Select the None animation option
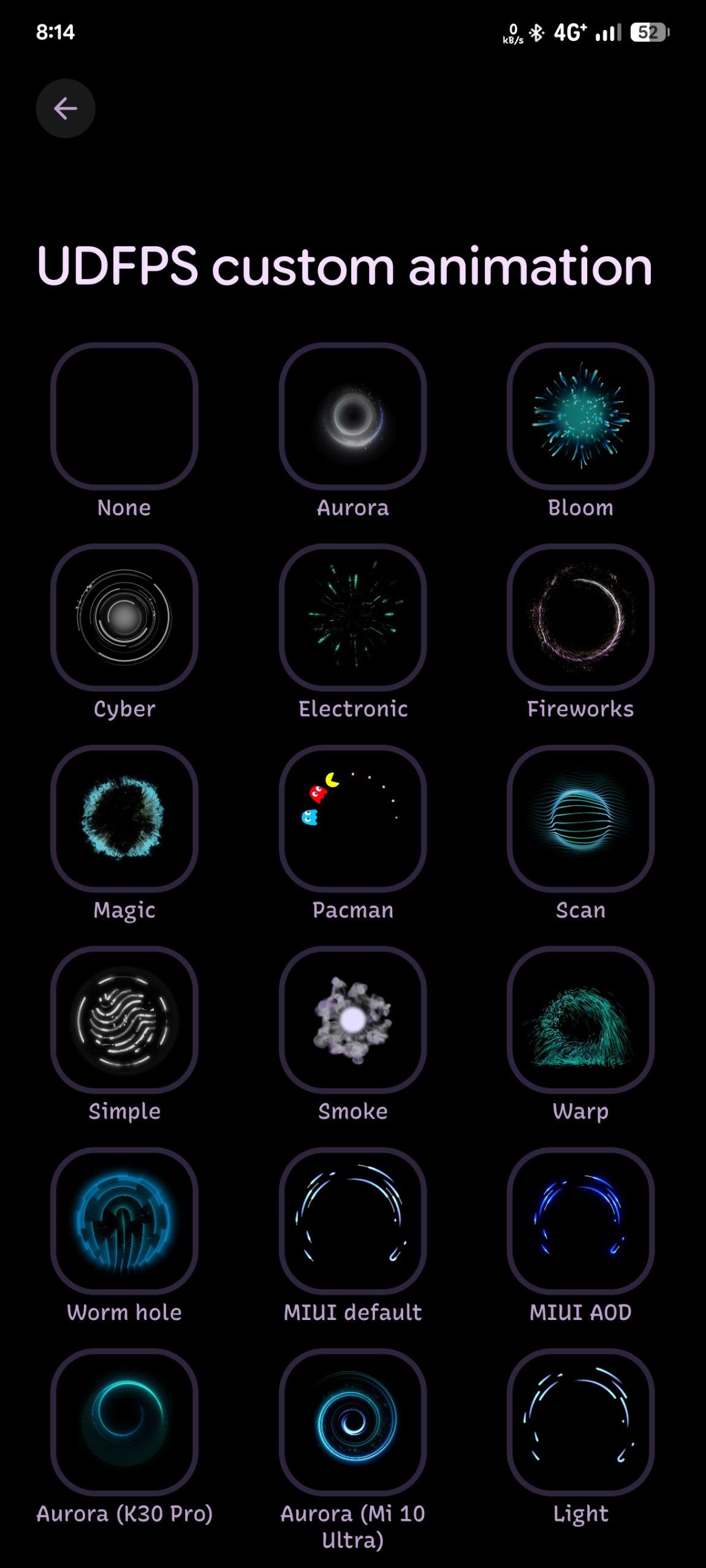The height and width of the screenshot is (1568, 706). 124,417
